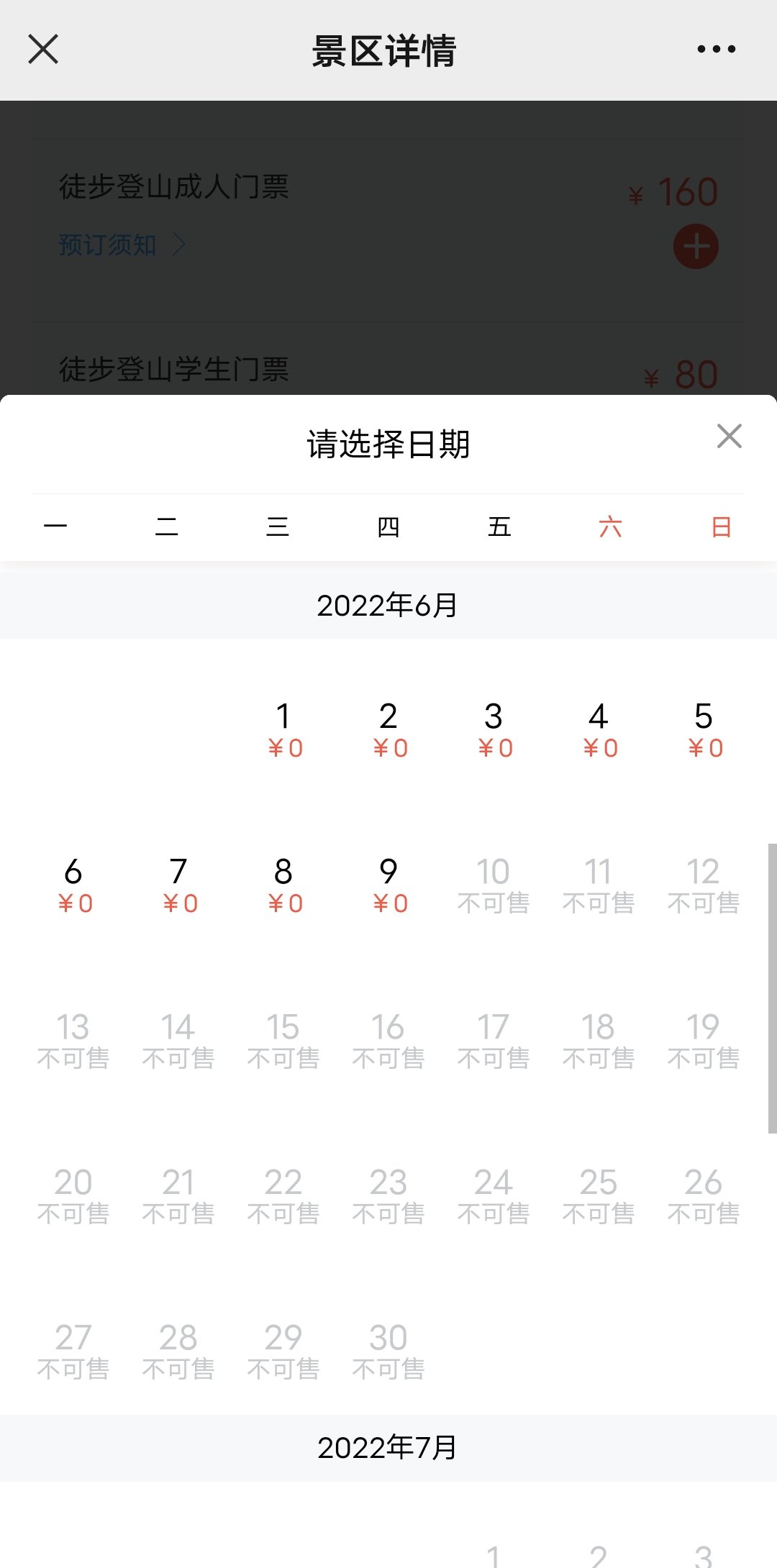777x1568 pixels.
Task: Choose June 8 for the ticket
Action: click(x=283, y=885)
